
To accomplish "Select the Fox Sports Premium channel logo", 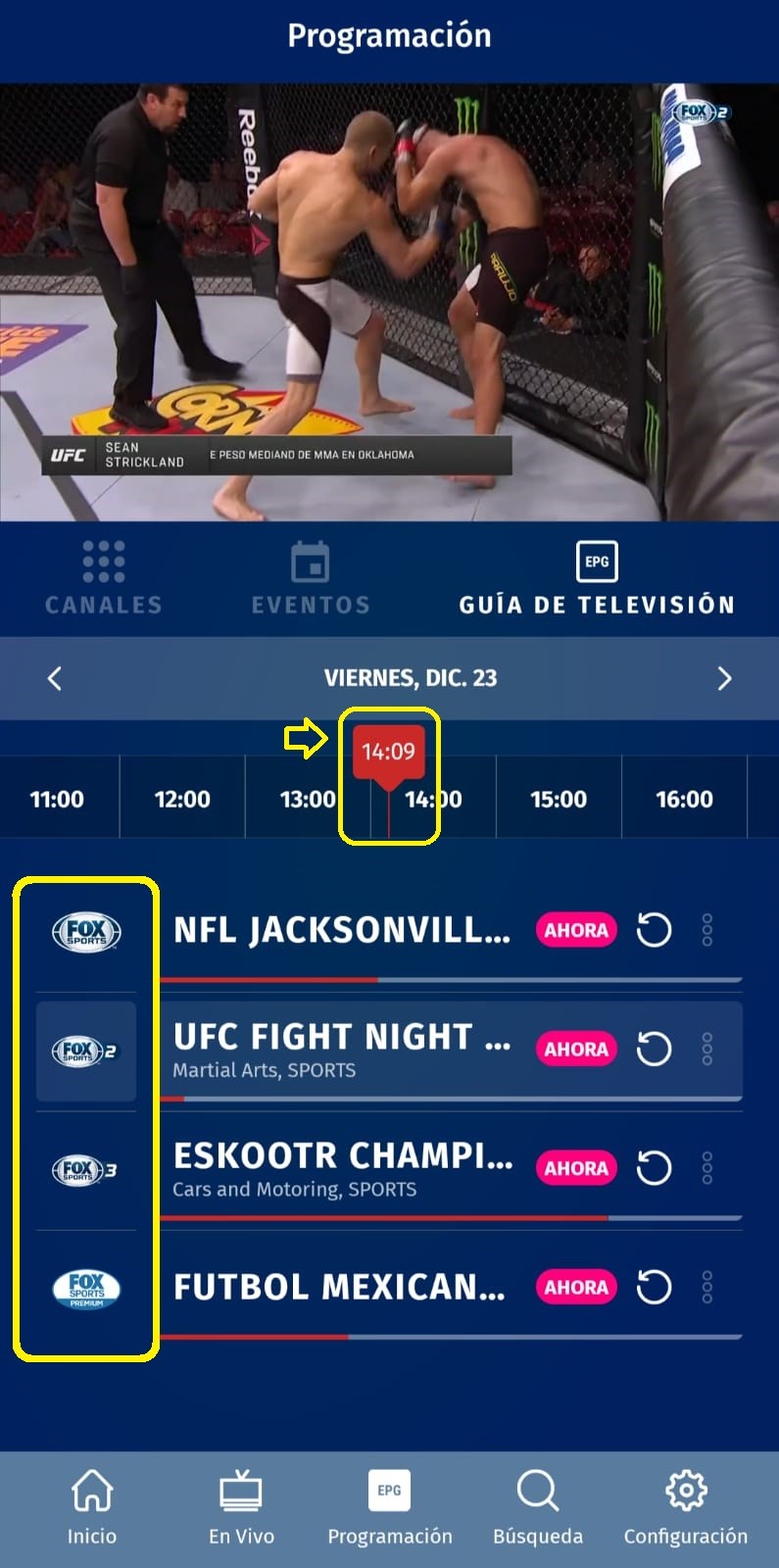I will pyautogui.click(x=85, y=1289).
